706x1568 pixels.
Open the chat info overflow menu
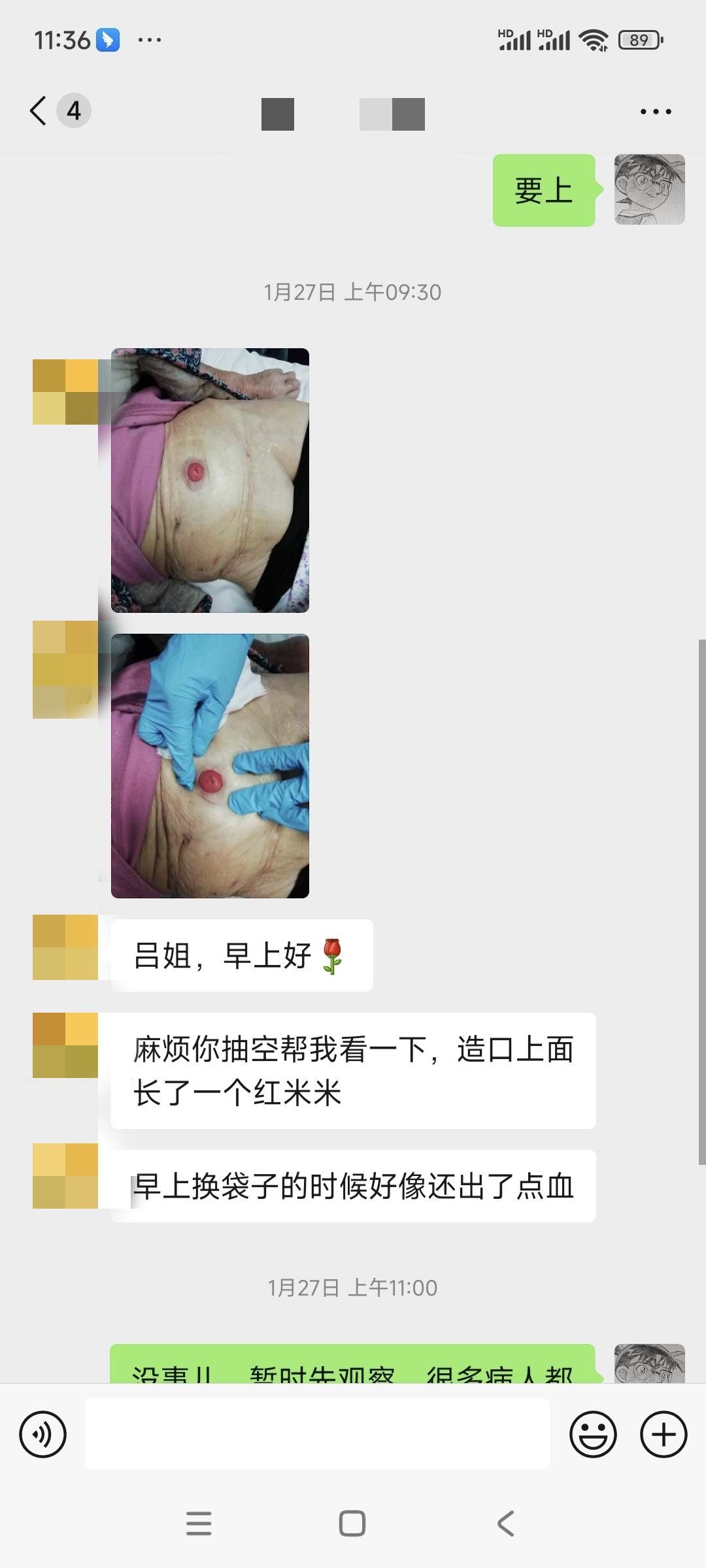pyautogui.click(x=656, y=112)
